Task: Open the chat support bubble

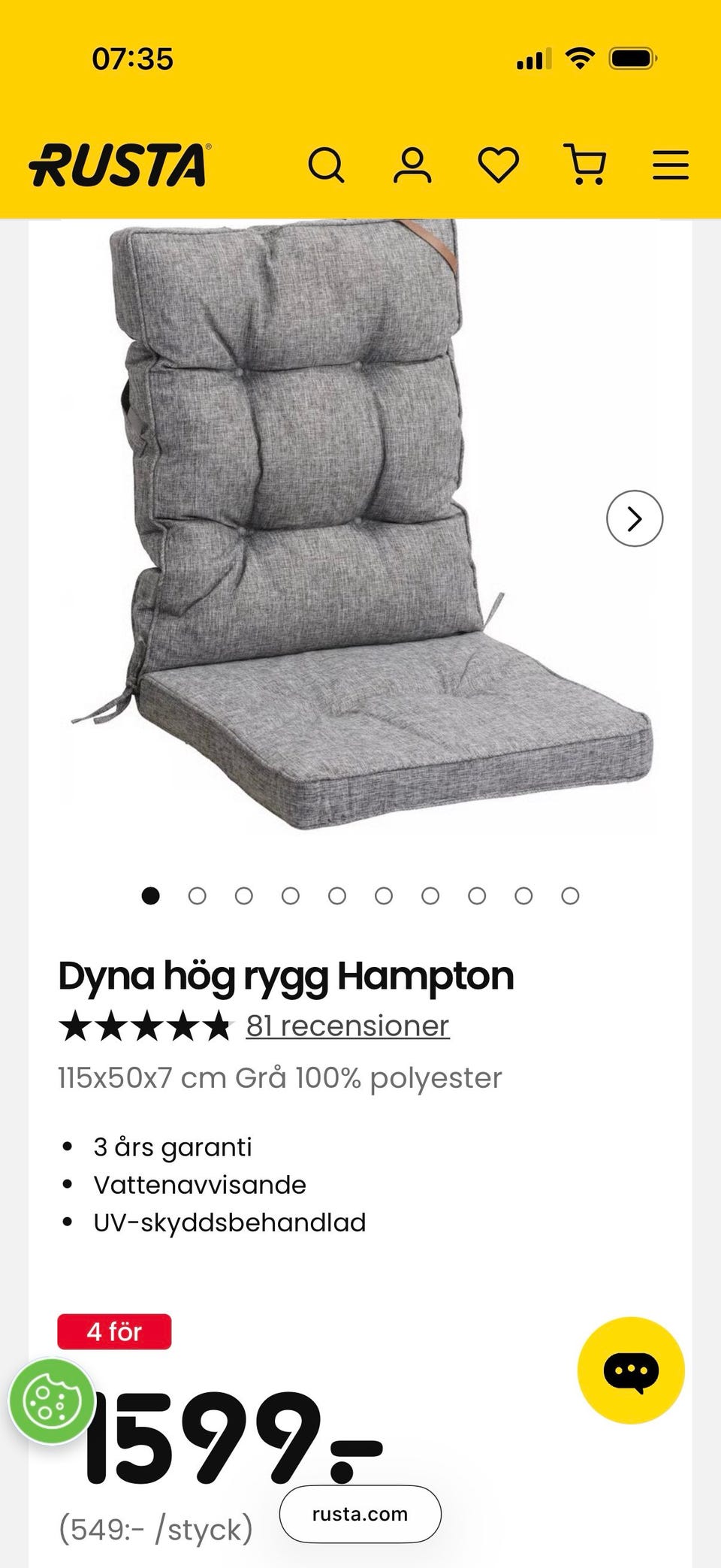Action: 631,1370
